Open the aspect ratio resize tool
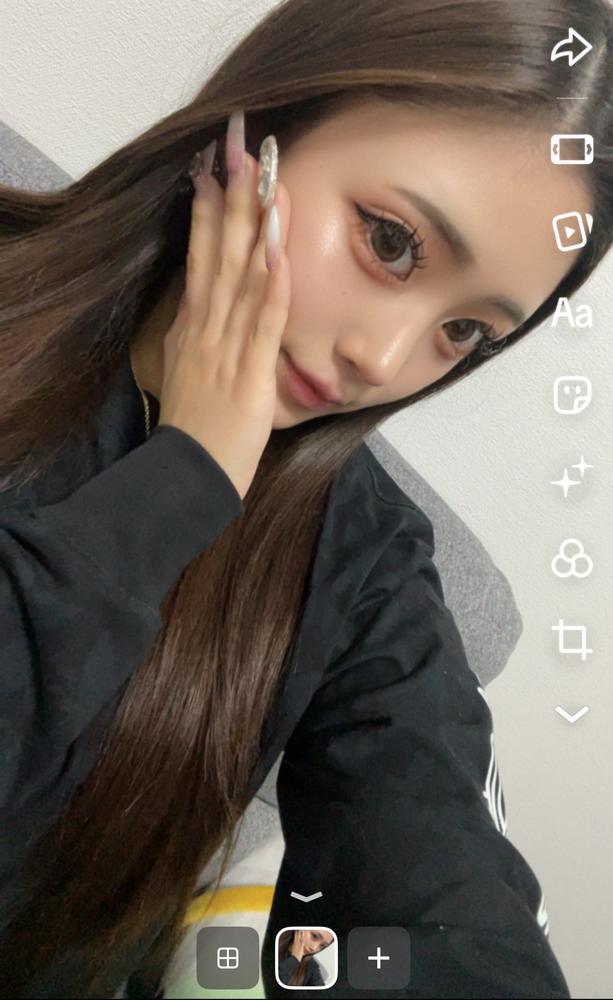This screenshot has height=1000, width=613. pos(572,149)
